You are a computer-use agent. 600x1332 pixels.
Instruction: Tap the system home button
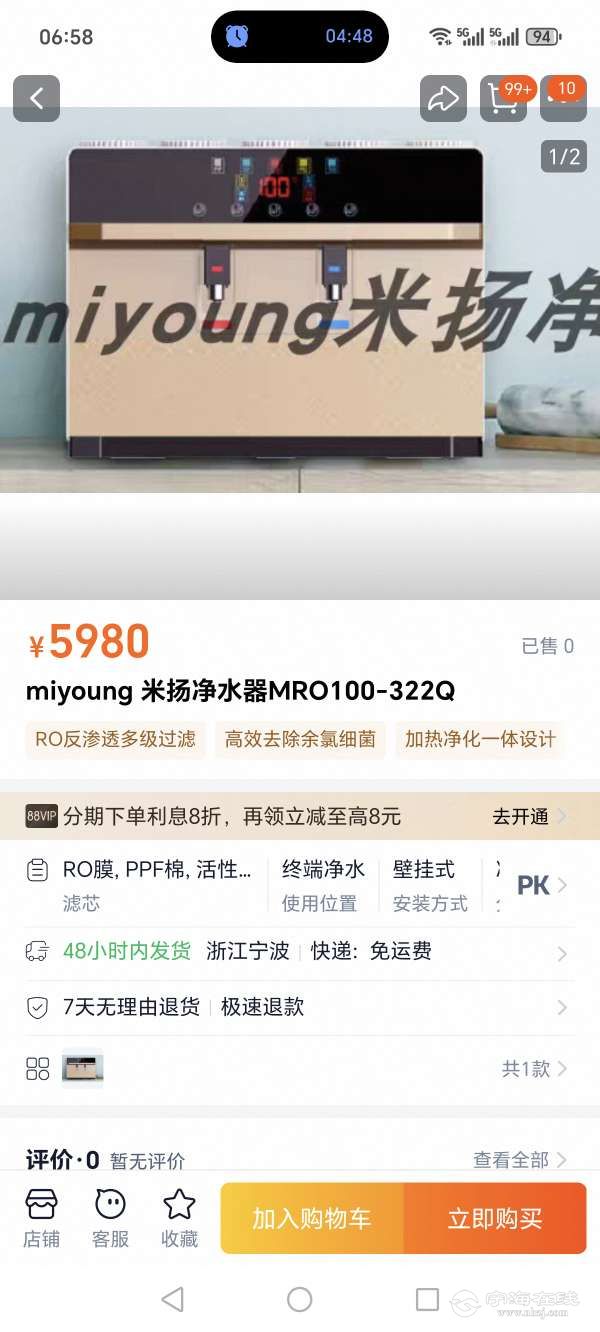(300, 1299)
